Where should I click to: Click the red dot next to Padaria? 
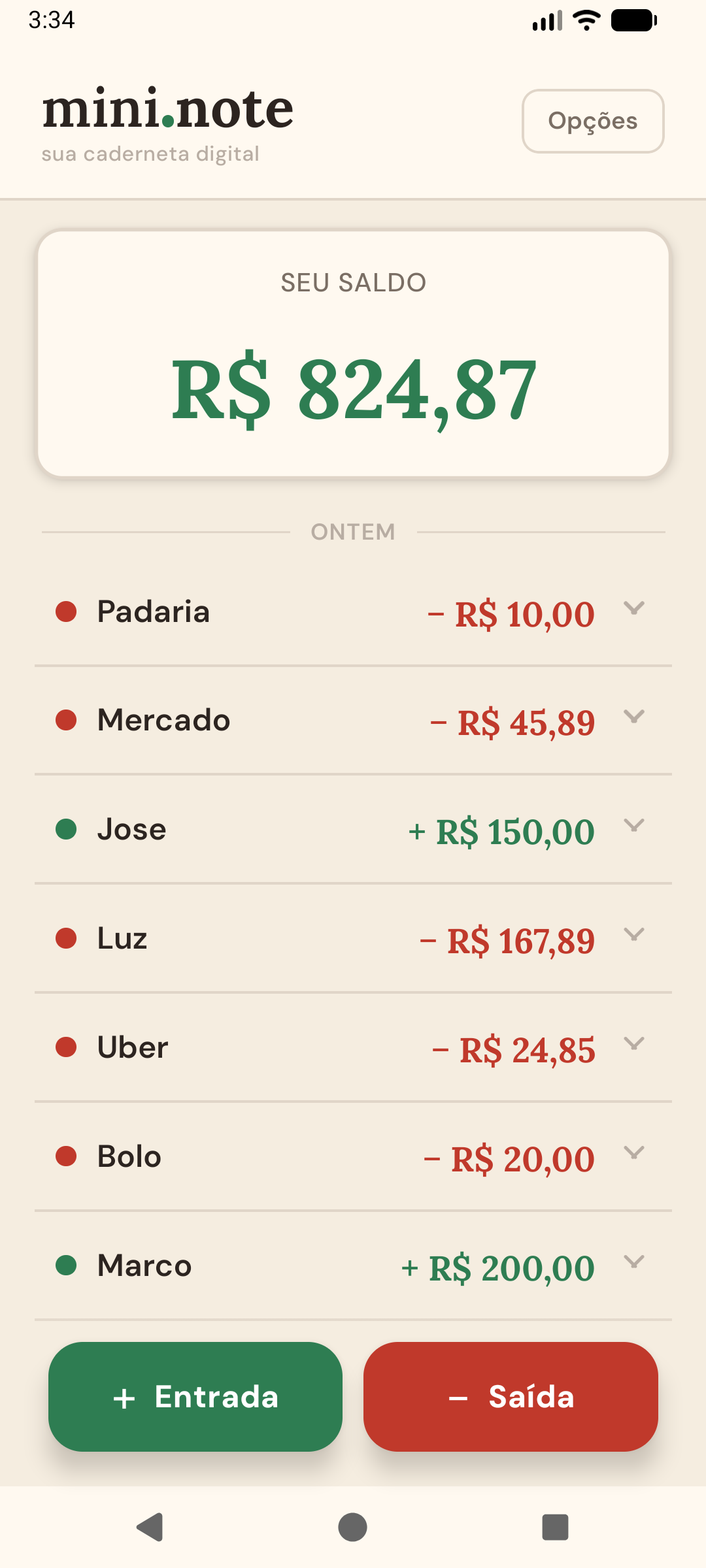point(65,612)
